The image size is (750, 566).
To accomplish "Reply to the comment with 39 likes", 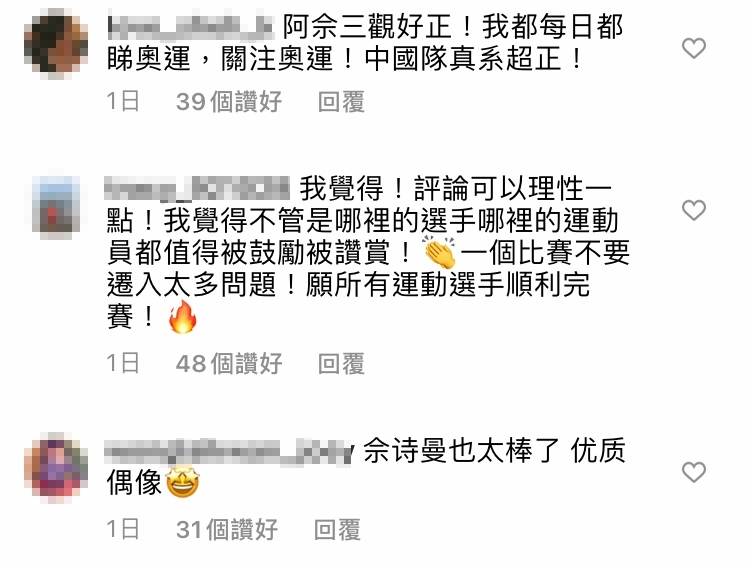I will (341, 101).
